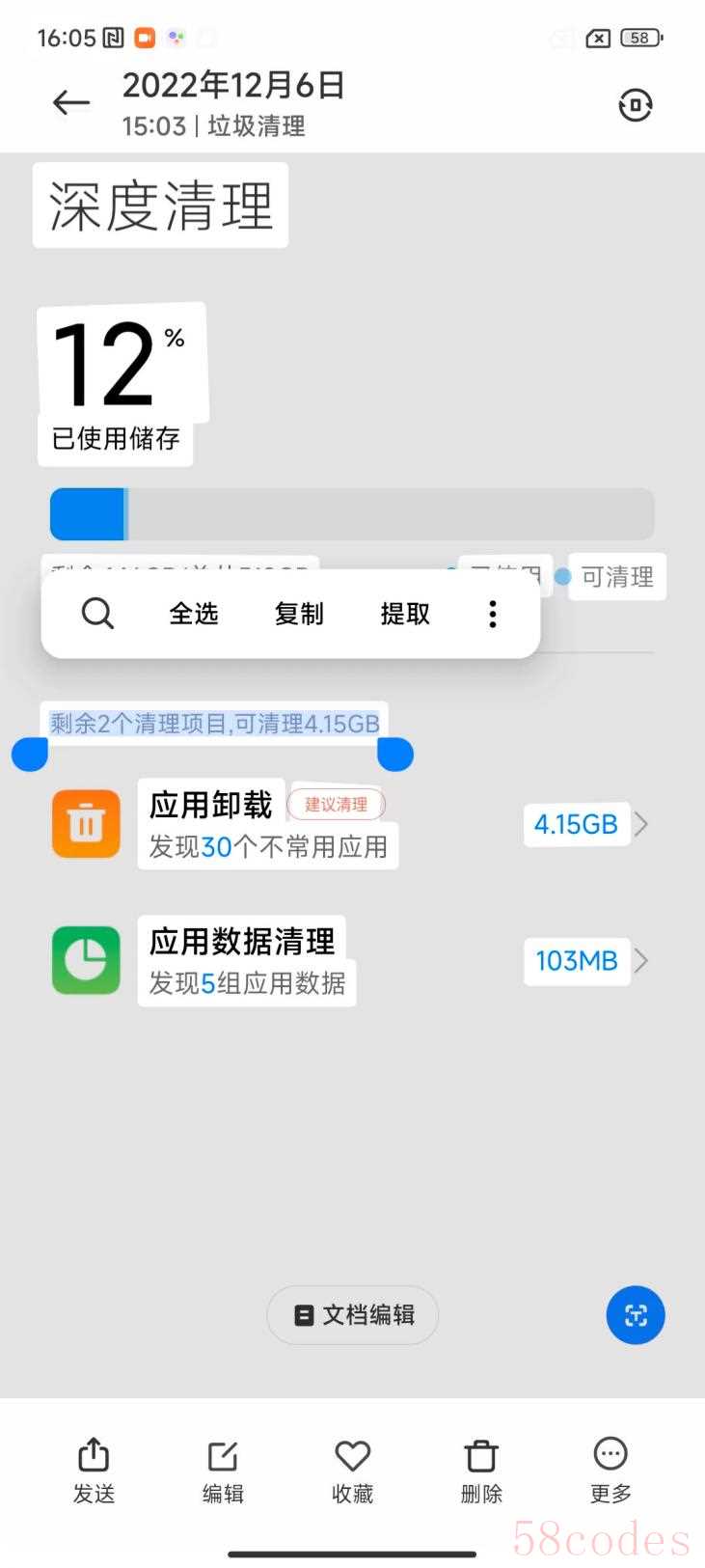
Task: Delete this image with 删除
Action: pyautogui.click(x=481, y=1471)
